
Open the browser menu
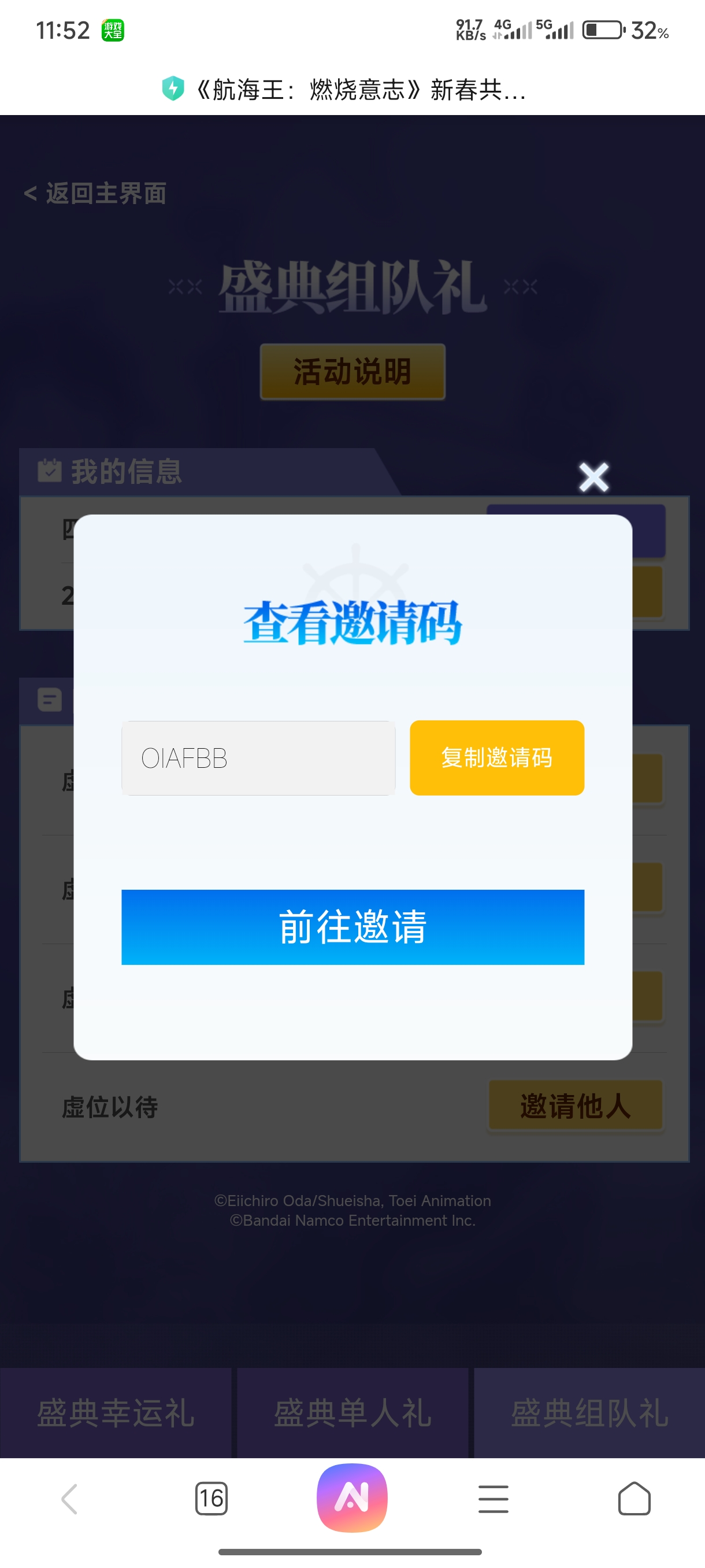[x=493, y=1498]
